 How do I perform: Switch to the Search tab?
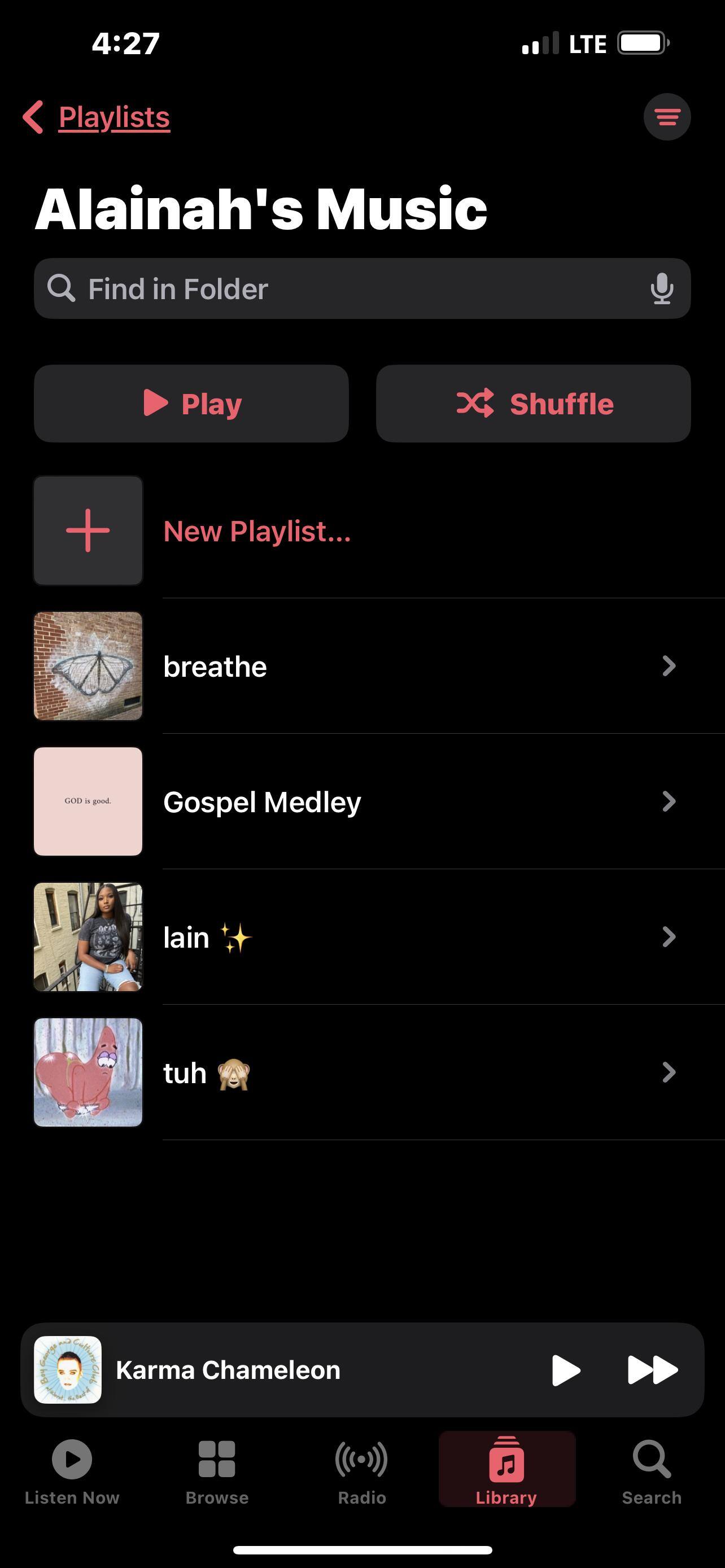pos(652,1470)
